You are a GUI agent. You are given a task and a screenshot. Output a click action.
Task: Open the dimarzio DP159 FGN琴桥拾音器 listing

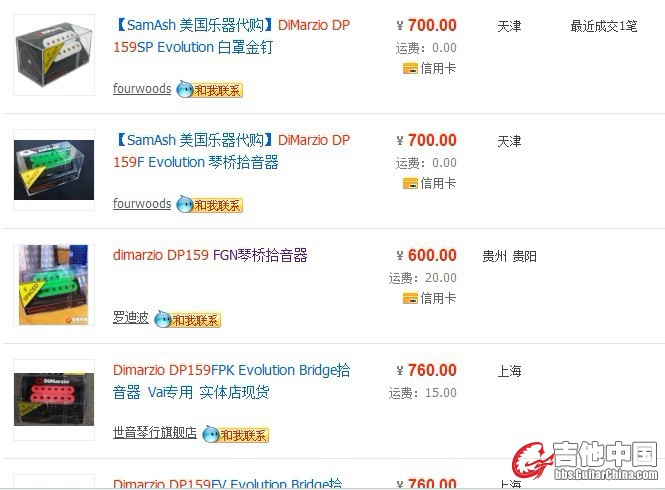210,255
